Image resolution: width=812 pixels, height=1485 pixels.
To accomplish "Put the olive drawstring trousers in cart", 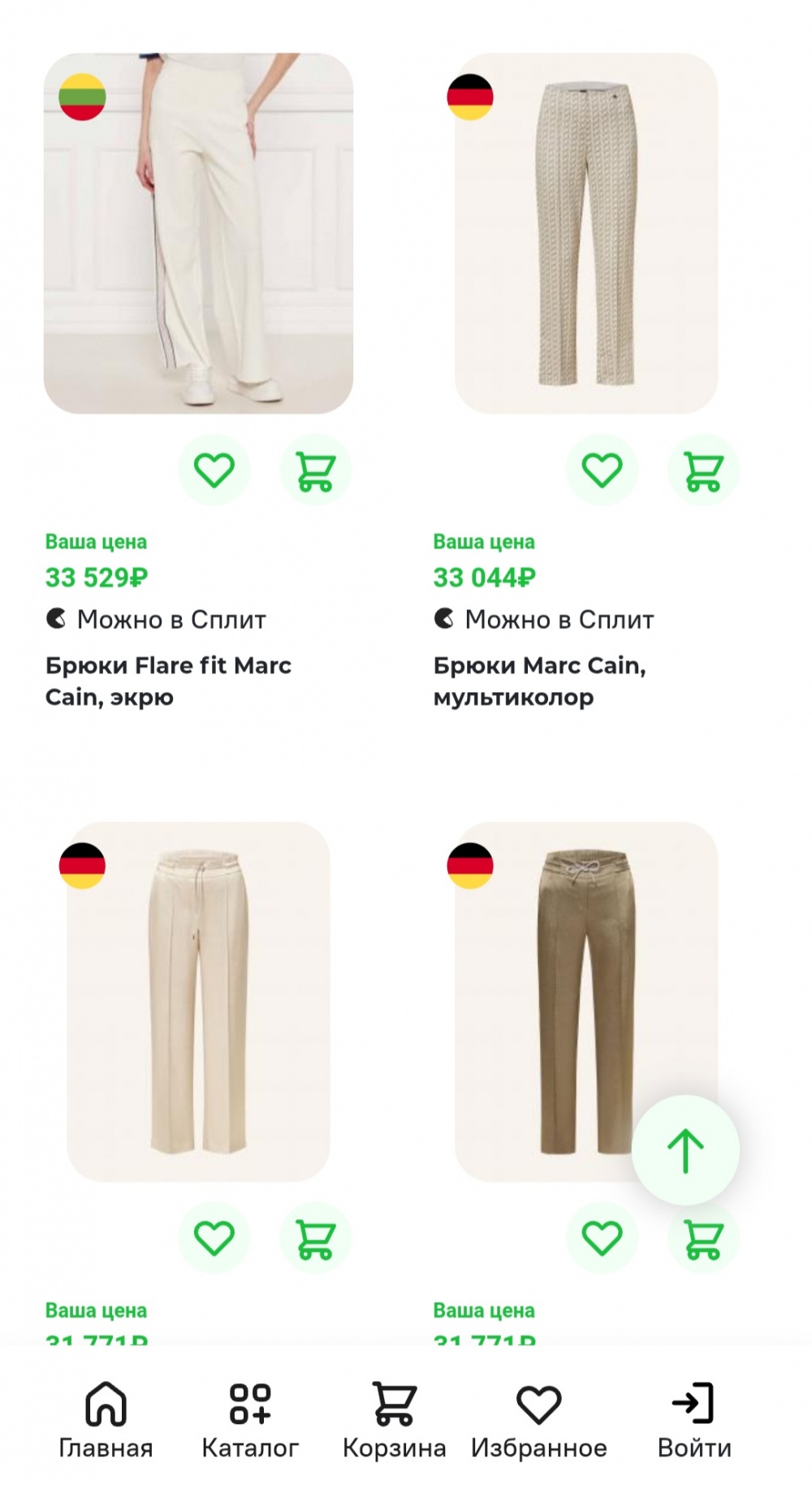I will (703, 1243).
